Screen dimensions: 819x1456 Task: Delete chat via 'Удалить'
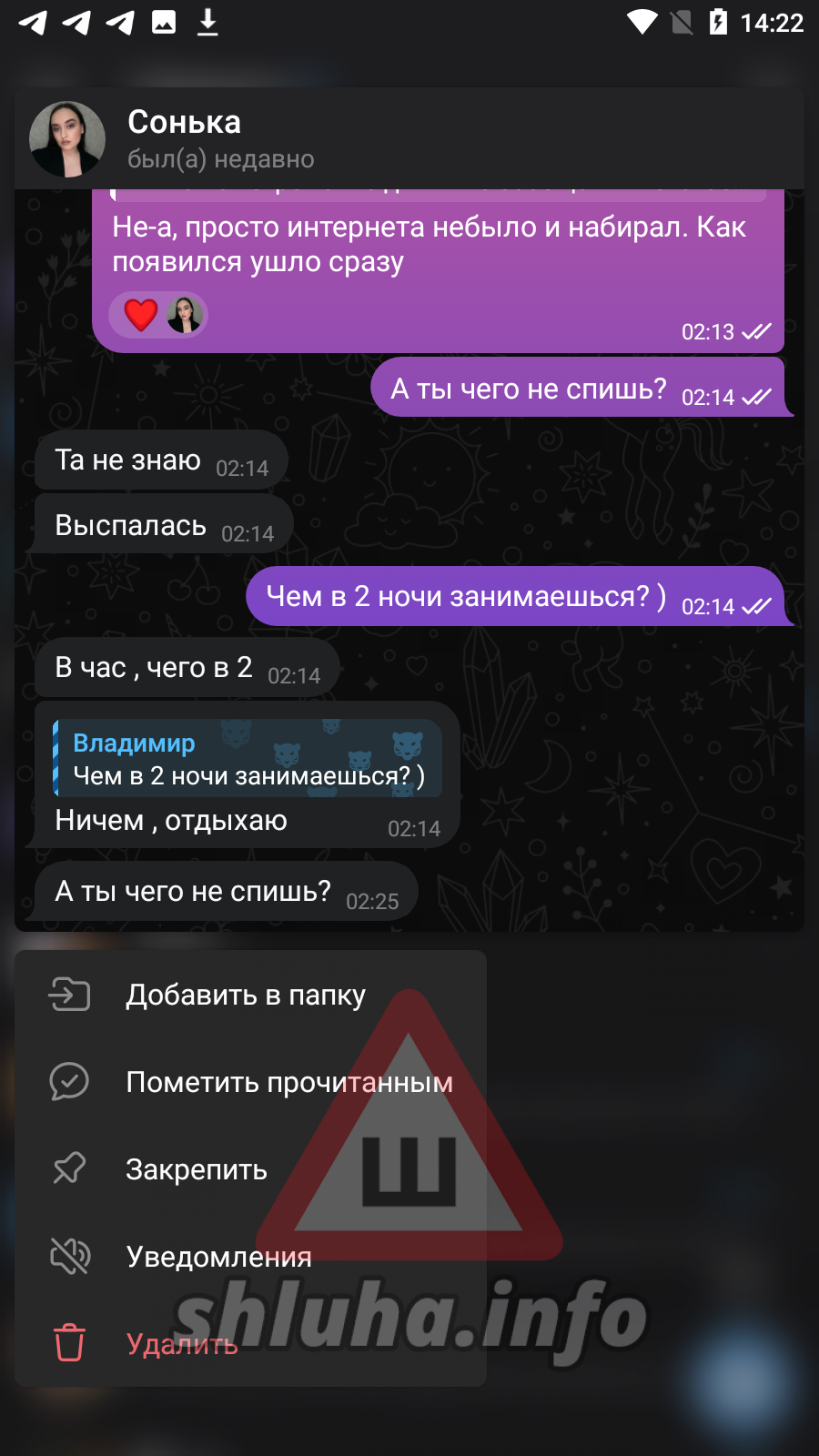pyautogui.click(x=182, y=1344)
